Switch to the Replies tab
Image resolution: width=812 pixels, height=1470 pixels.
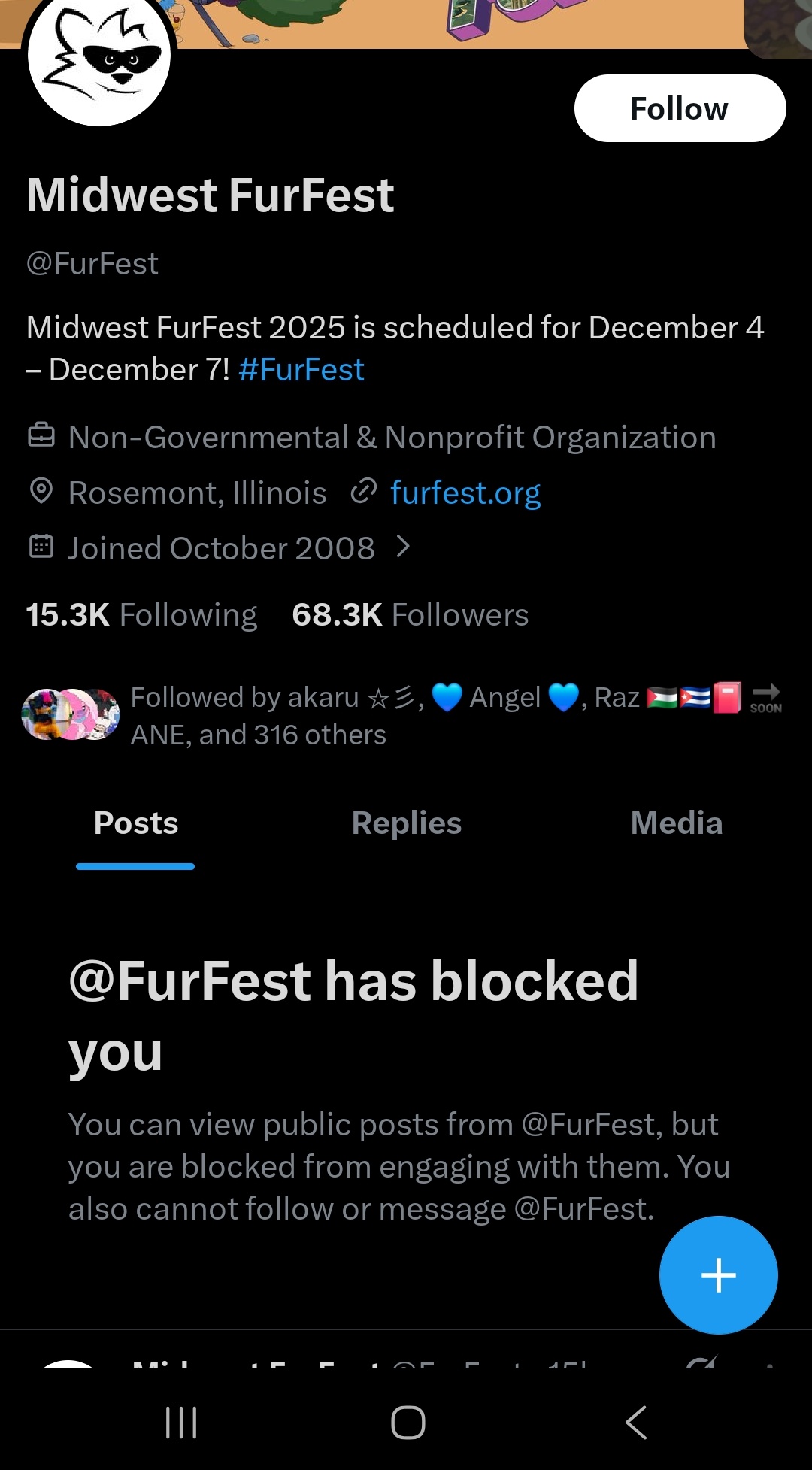tap(406, 823)
